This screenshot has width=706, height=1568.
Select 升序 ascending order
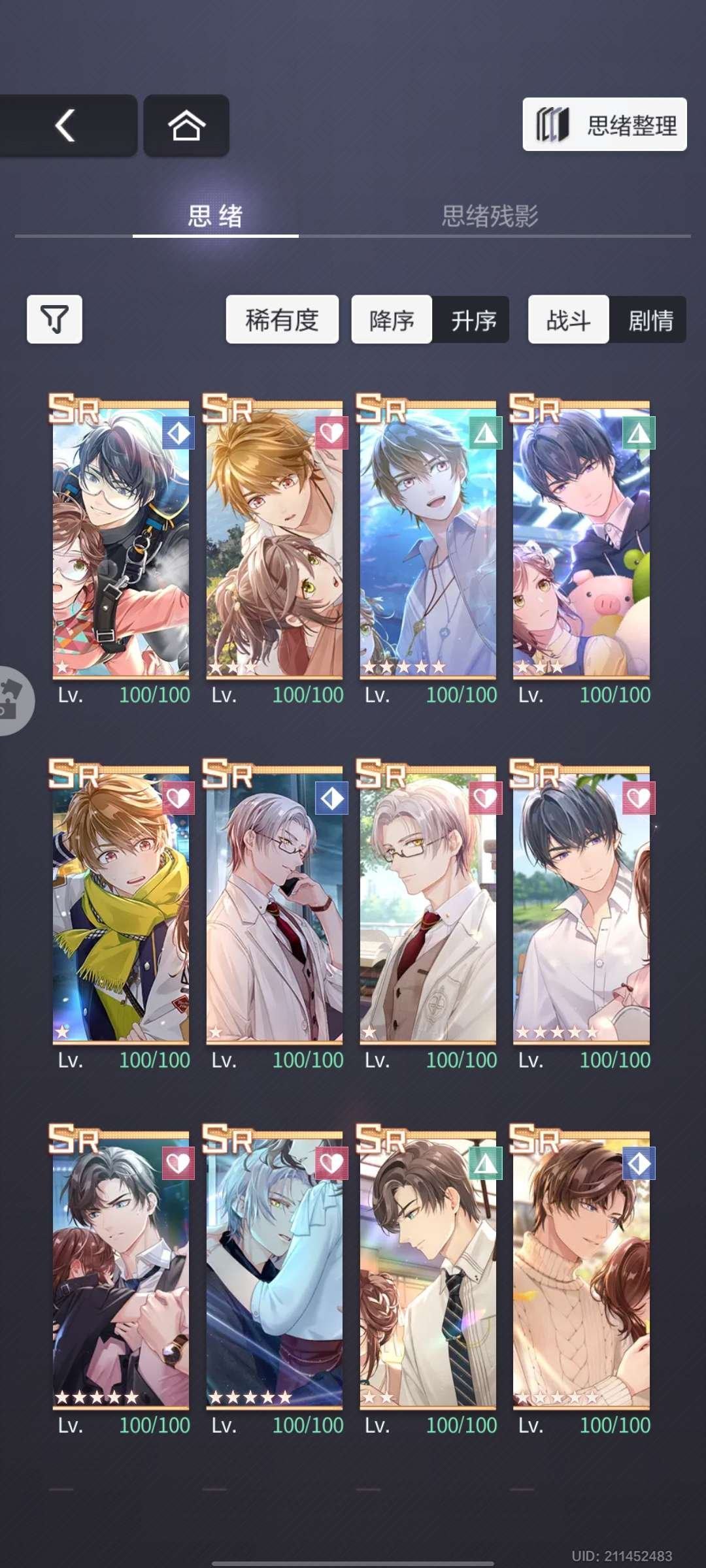click(x=473, y=319)
